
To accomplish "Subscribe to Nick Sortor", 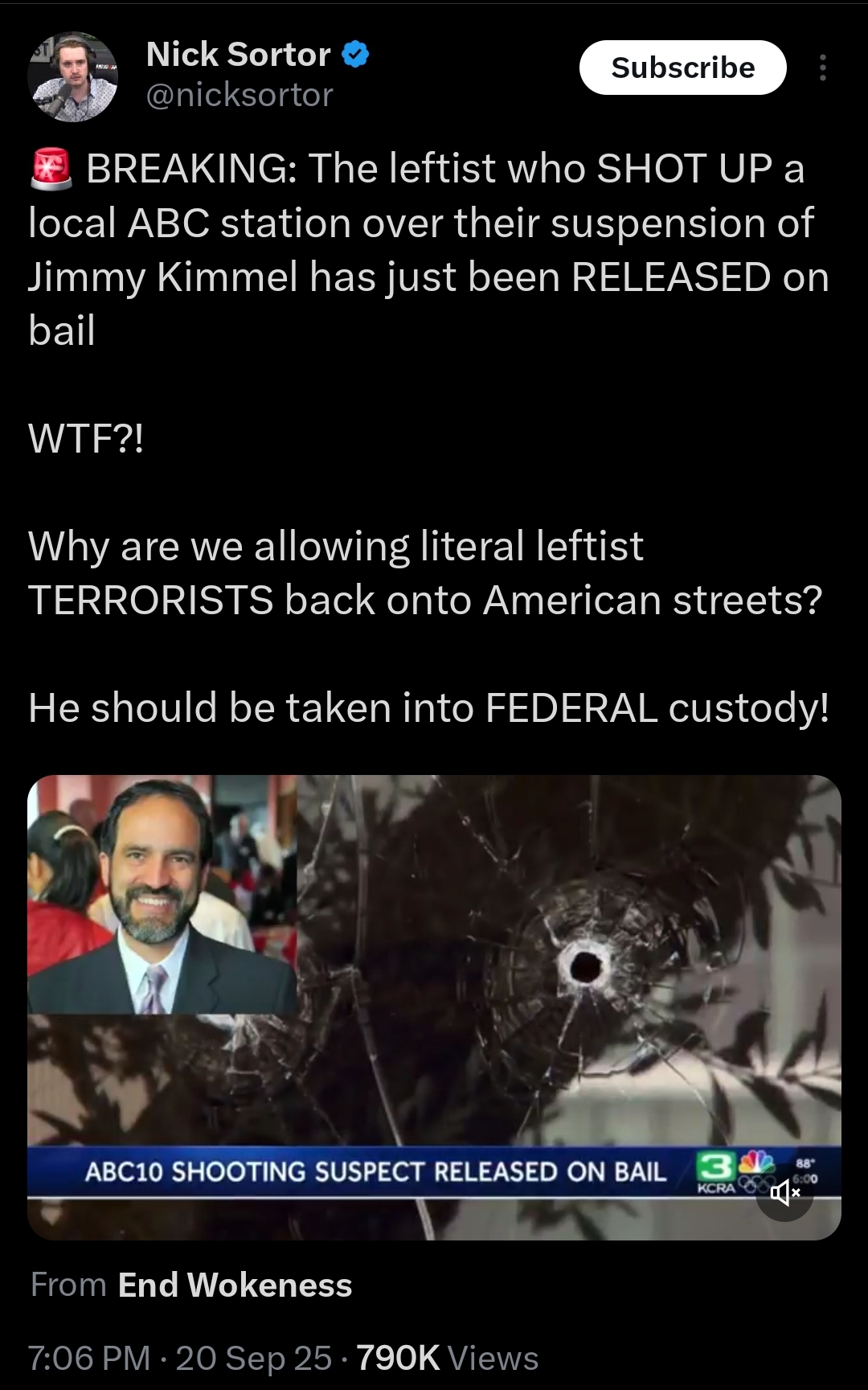I will click(682, 68).
